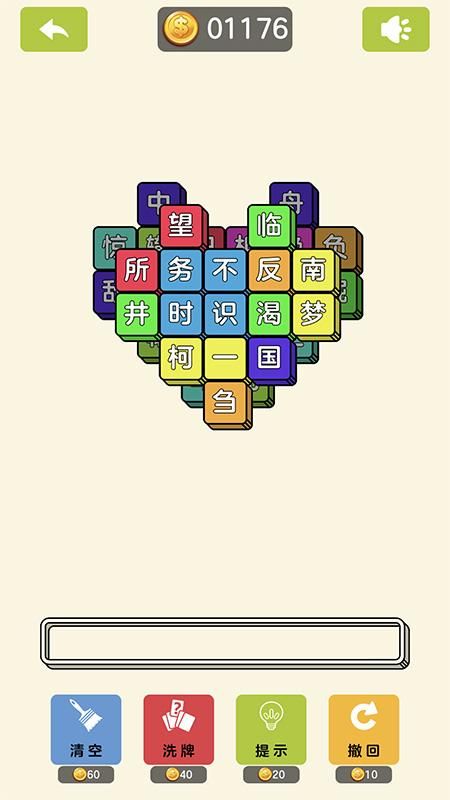Image resolution: width=450 pixels, height=800 pixels.
Task: Tap the green 井 tile
Action: [x=137, y=314]
